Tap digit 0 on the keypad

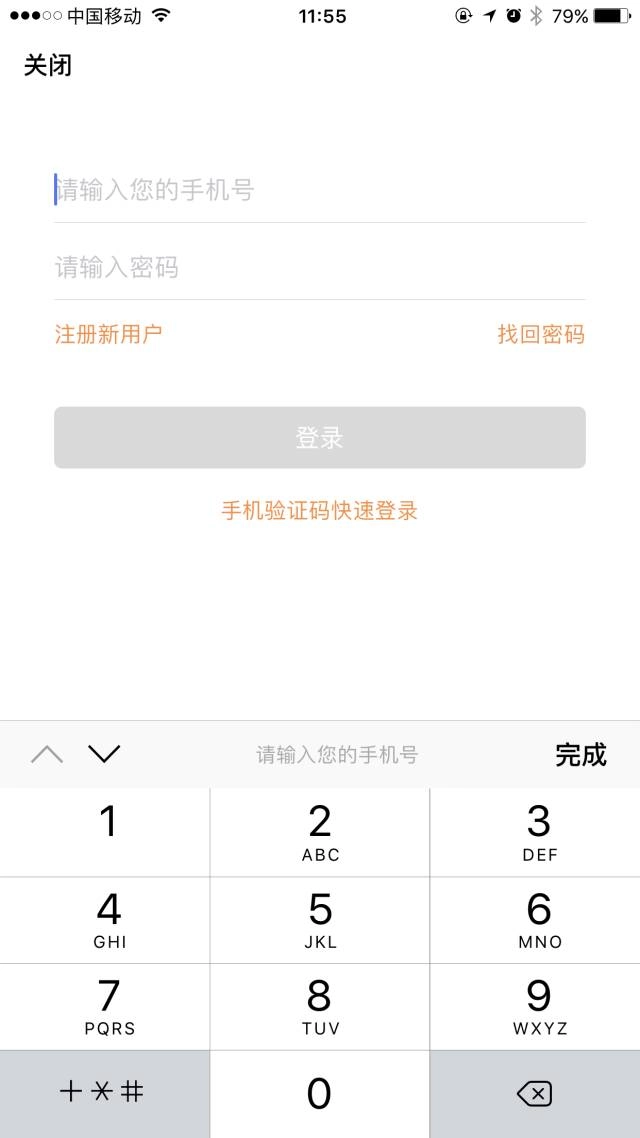(x=320, y=1094)
